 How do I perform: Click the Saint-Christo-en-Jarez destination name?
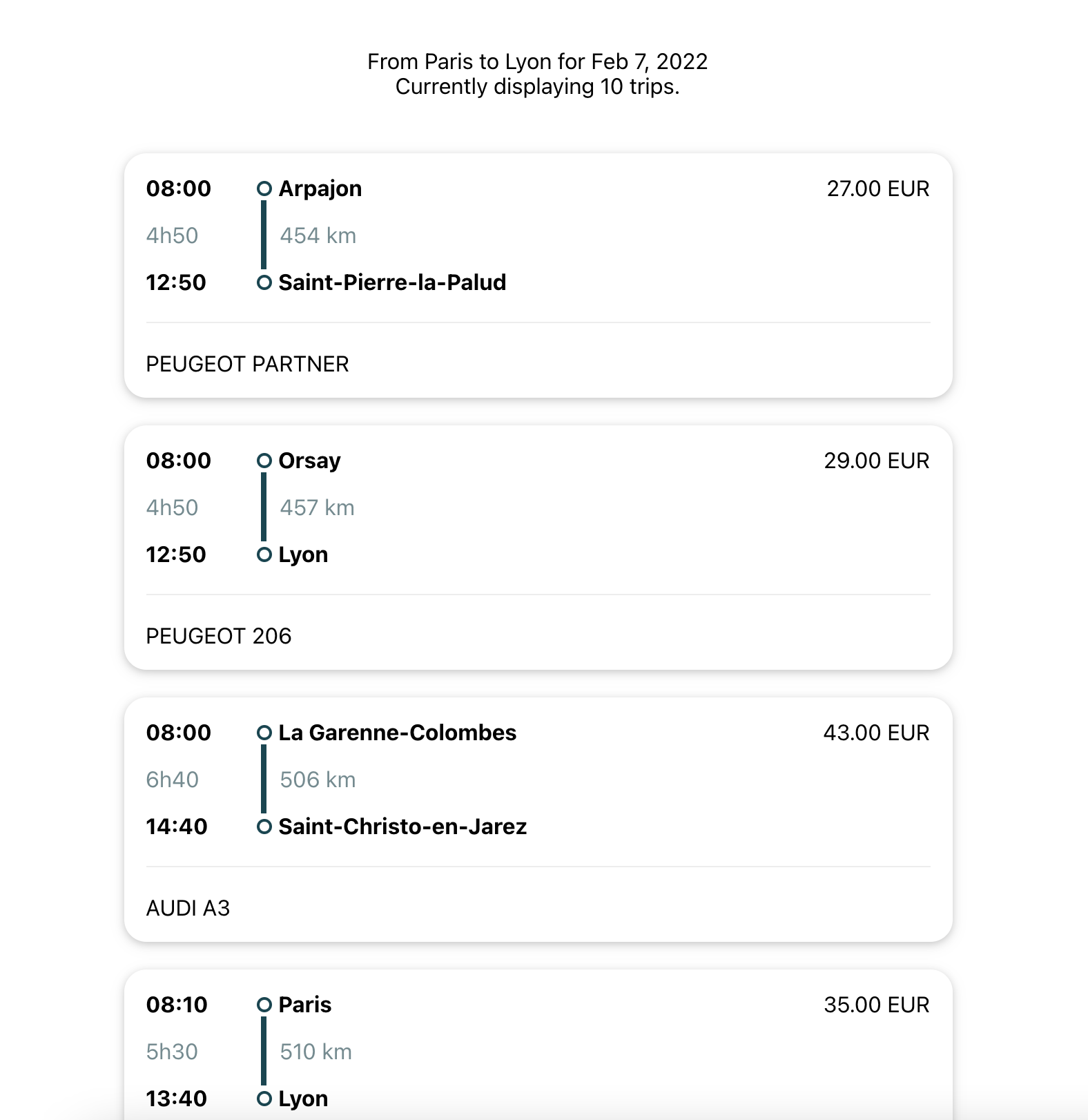click(403, 826)
